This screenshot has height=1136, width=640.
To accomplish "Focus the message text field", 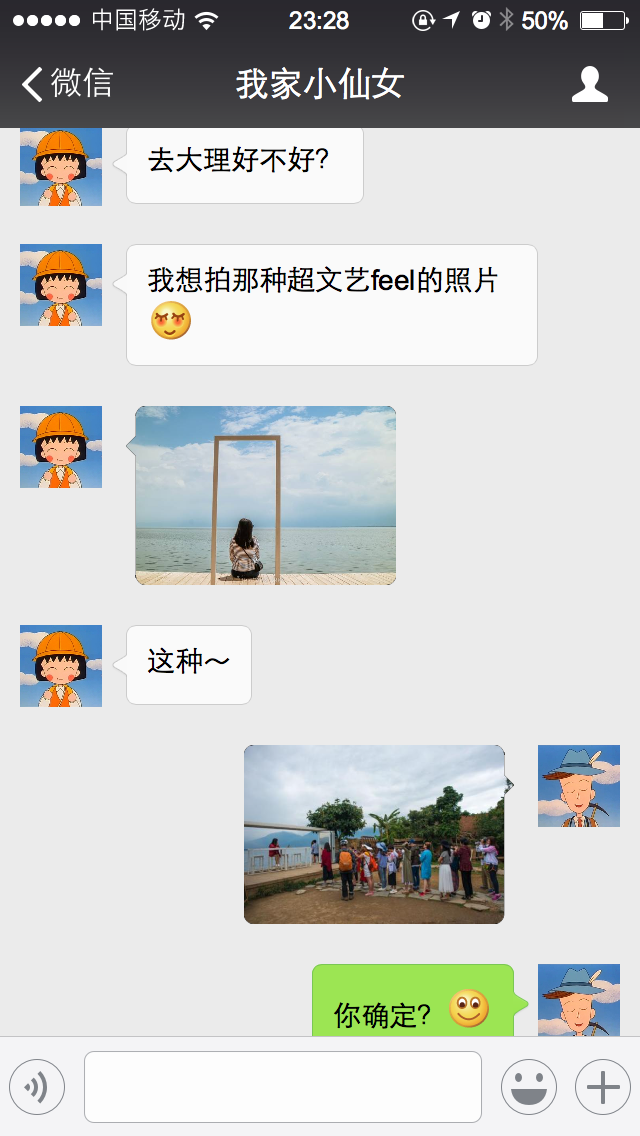I will 282,1087.
